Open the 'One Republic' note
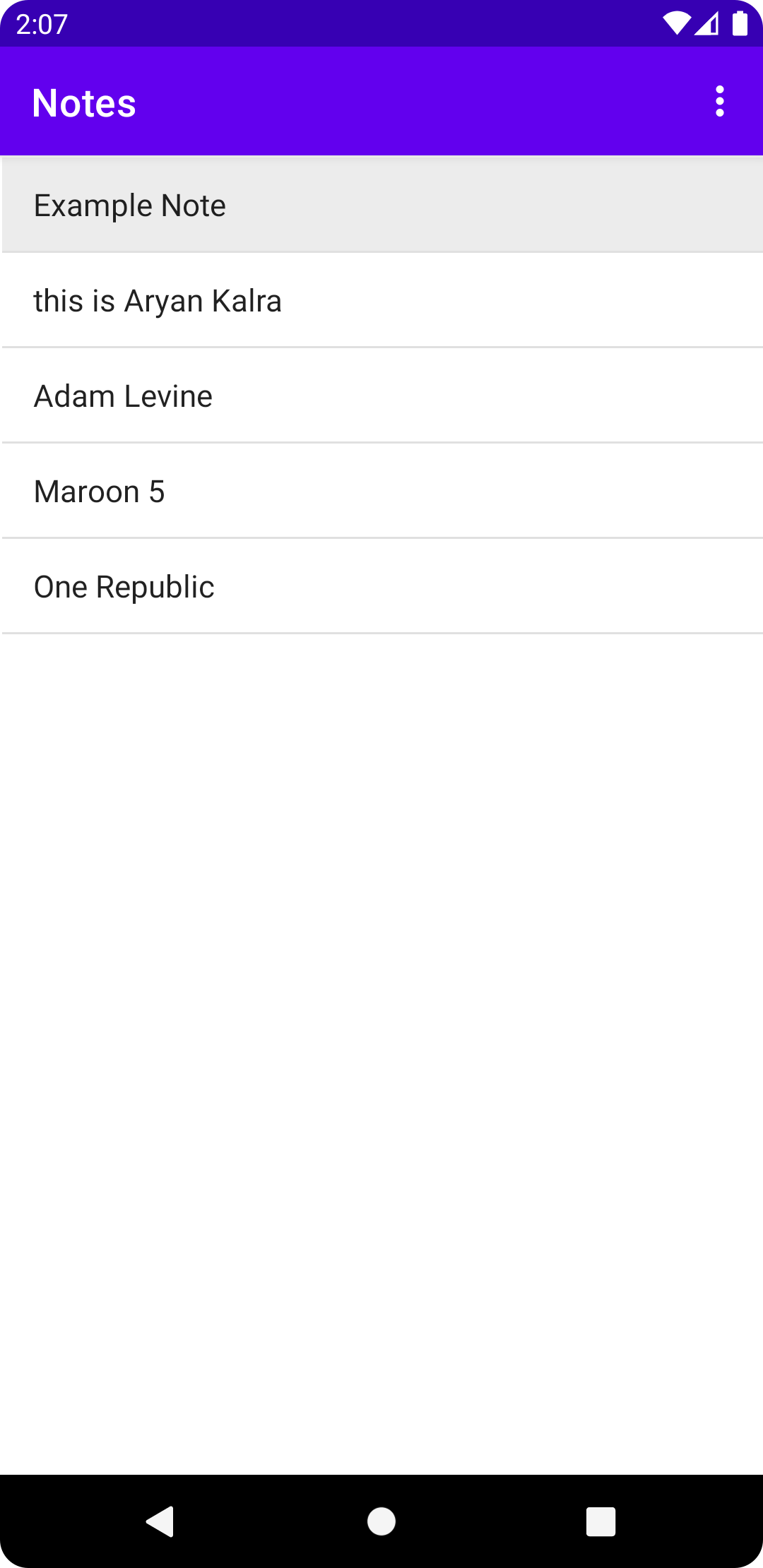This screenshot has height=1568, width=763. [381, 586]
